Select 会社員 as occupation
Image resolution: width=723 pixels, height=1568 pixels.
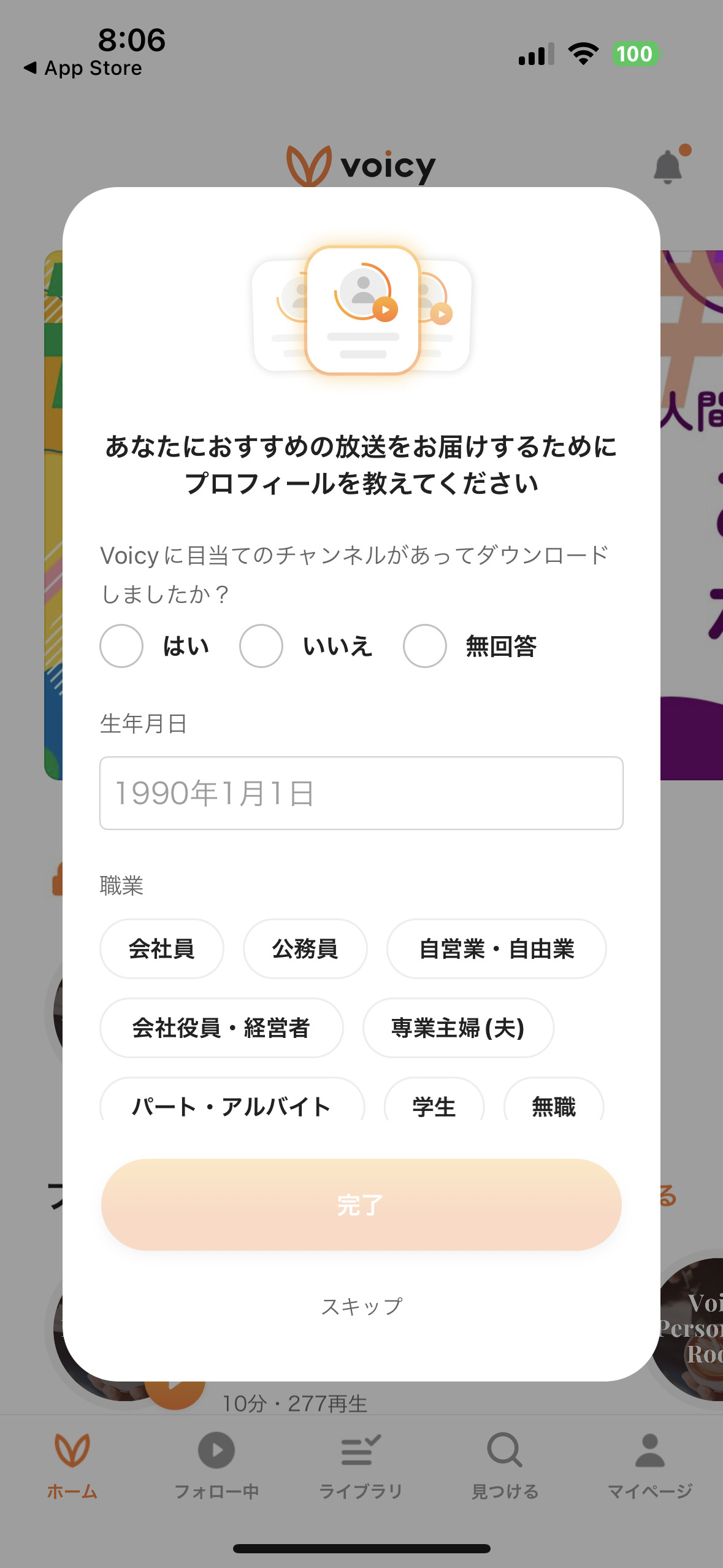click(x=161, y=948)
